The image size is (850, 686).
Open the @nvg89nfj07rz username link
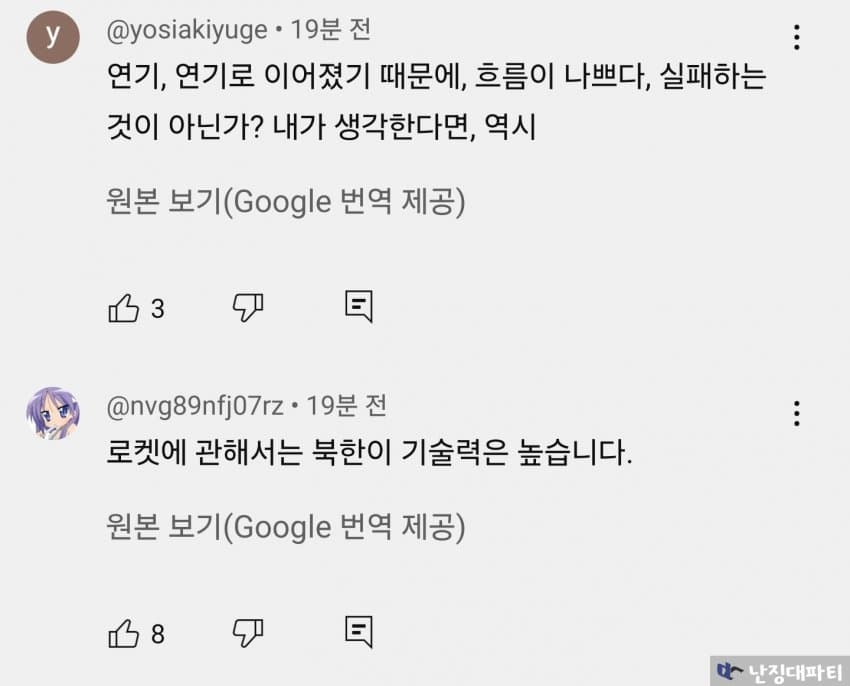coord(195,406)
